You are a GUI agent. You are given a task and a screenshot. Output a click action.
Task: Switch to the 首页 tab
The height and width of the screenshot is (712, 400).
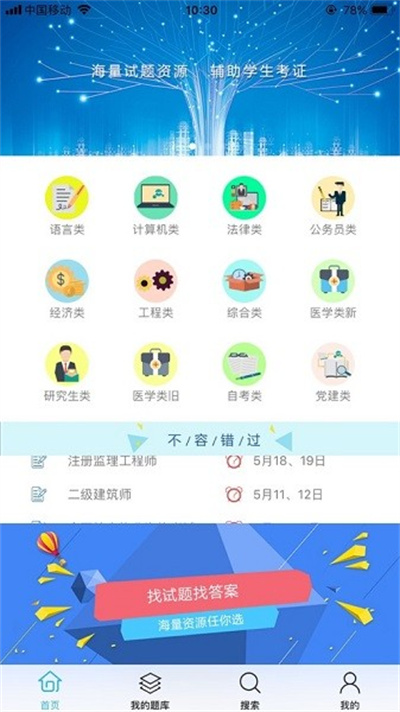tap(49, 690)
